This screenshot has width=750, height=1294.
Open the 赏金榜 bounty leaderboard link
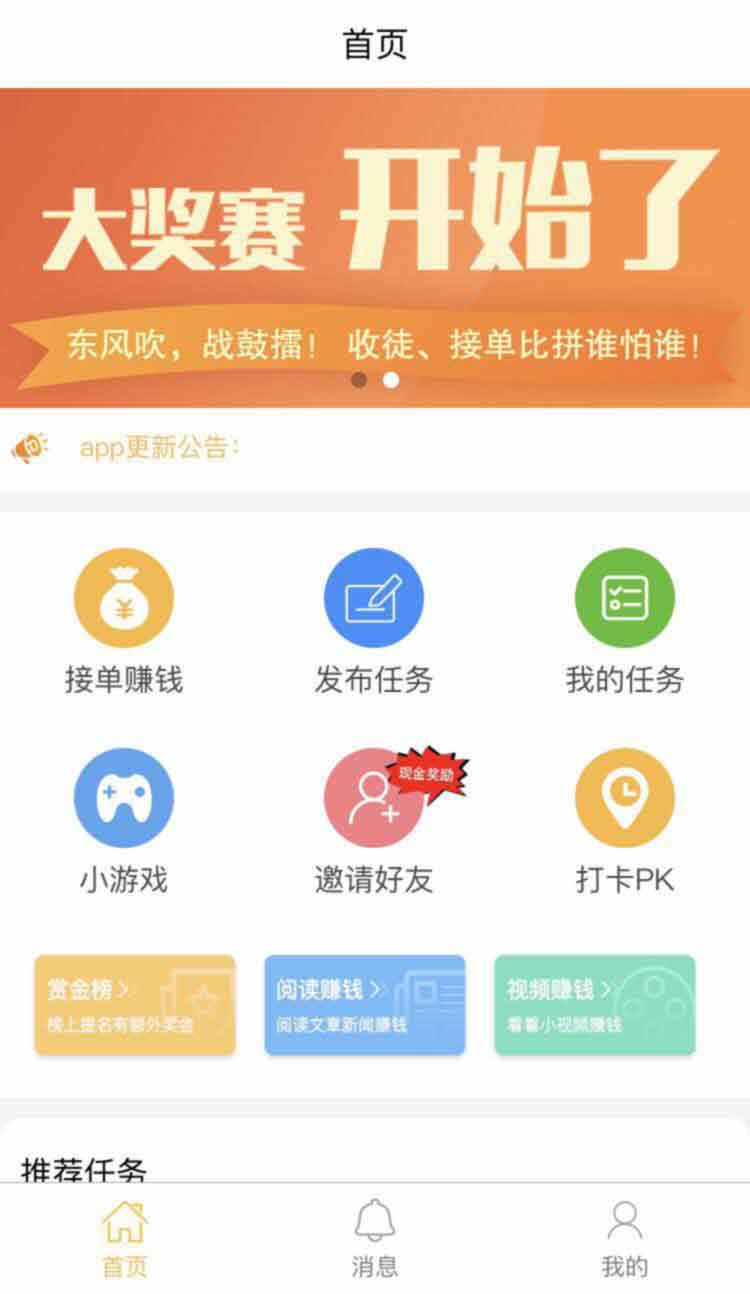135,1003
